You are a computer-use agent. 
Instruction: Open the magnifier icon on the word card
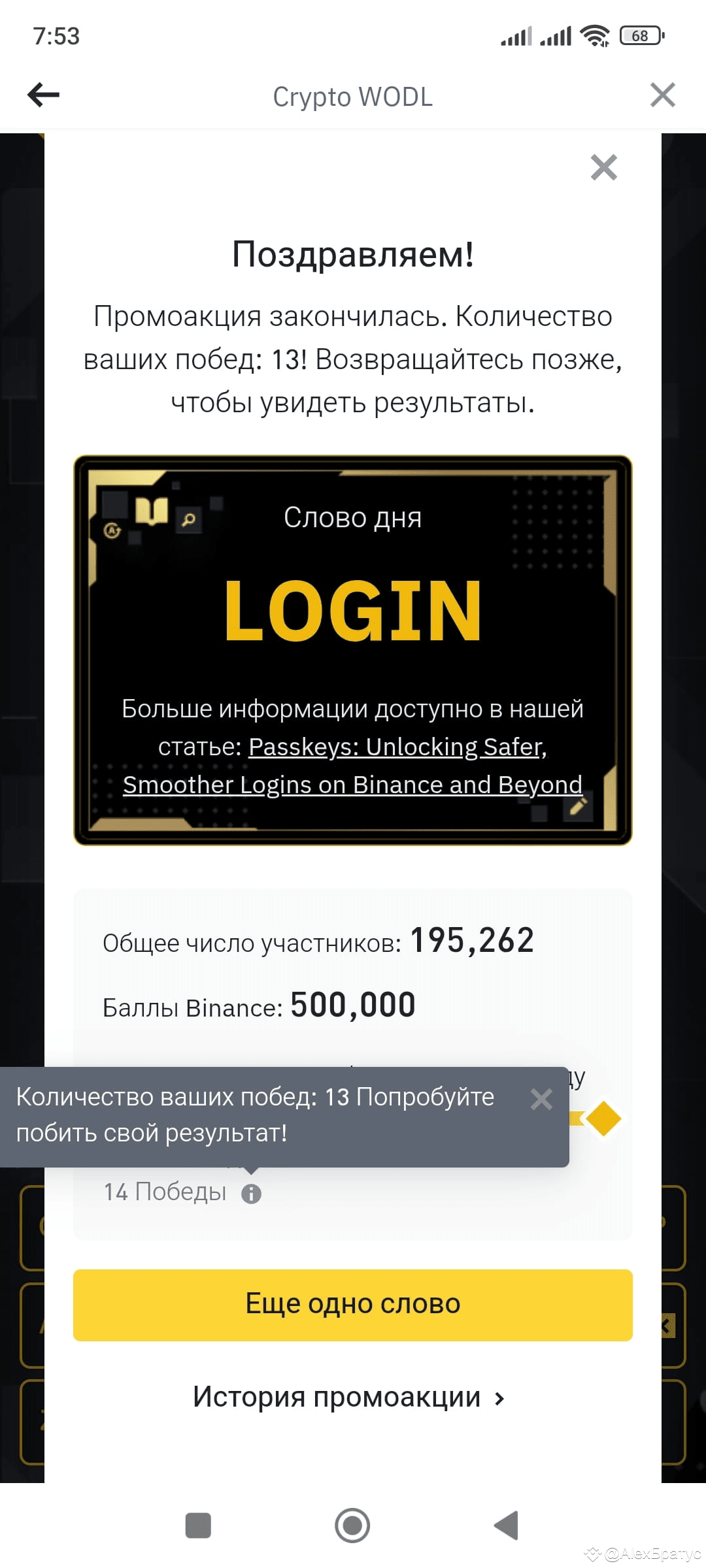pos(190,519)
